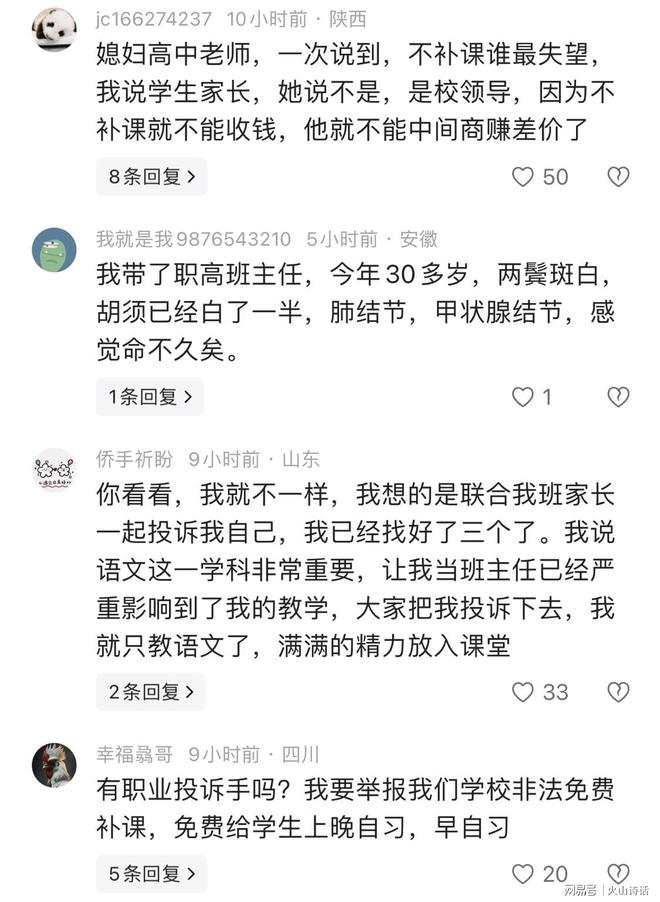660x902 pixels.
Task: Dislike jc166274237's comment
Action: [619, 177]
